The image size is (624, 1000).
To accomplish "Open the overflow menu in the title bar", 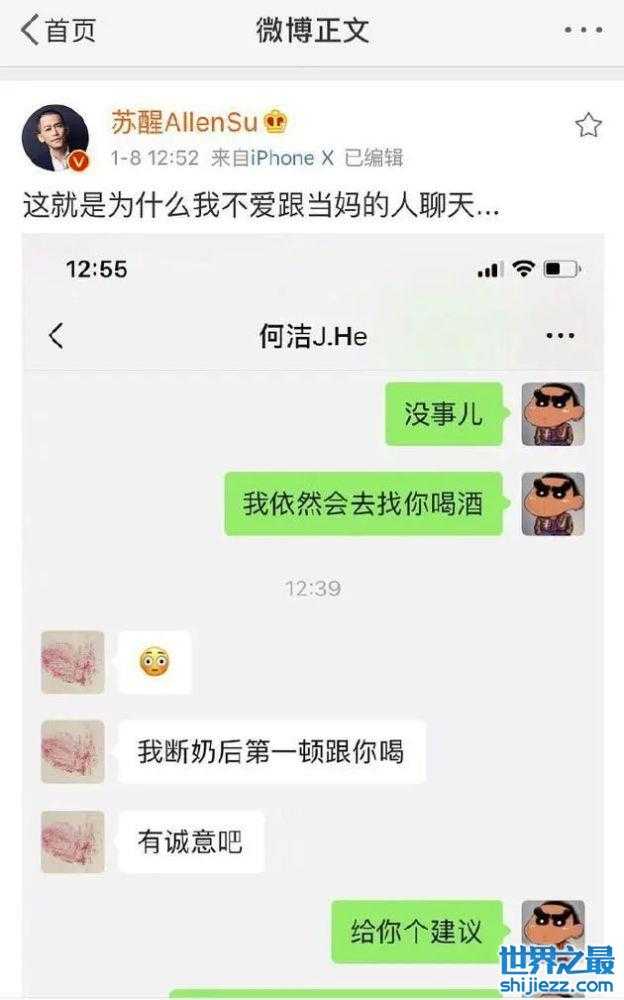I will click(583, 31).
